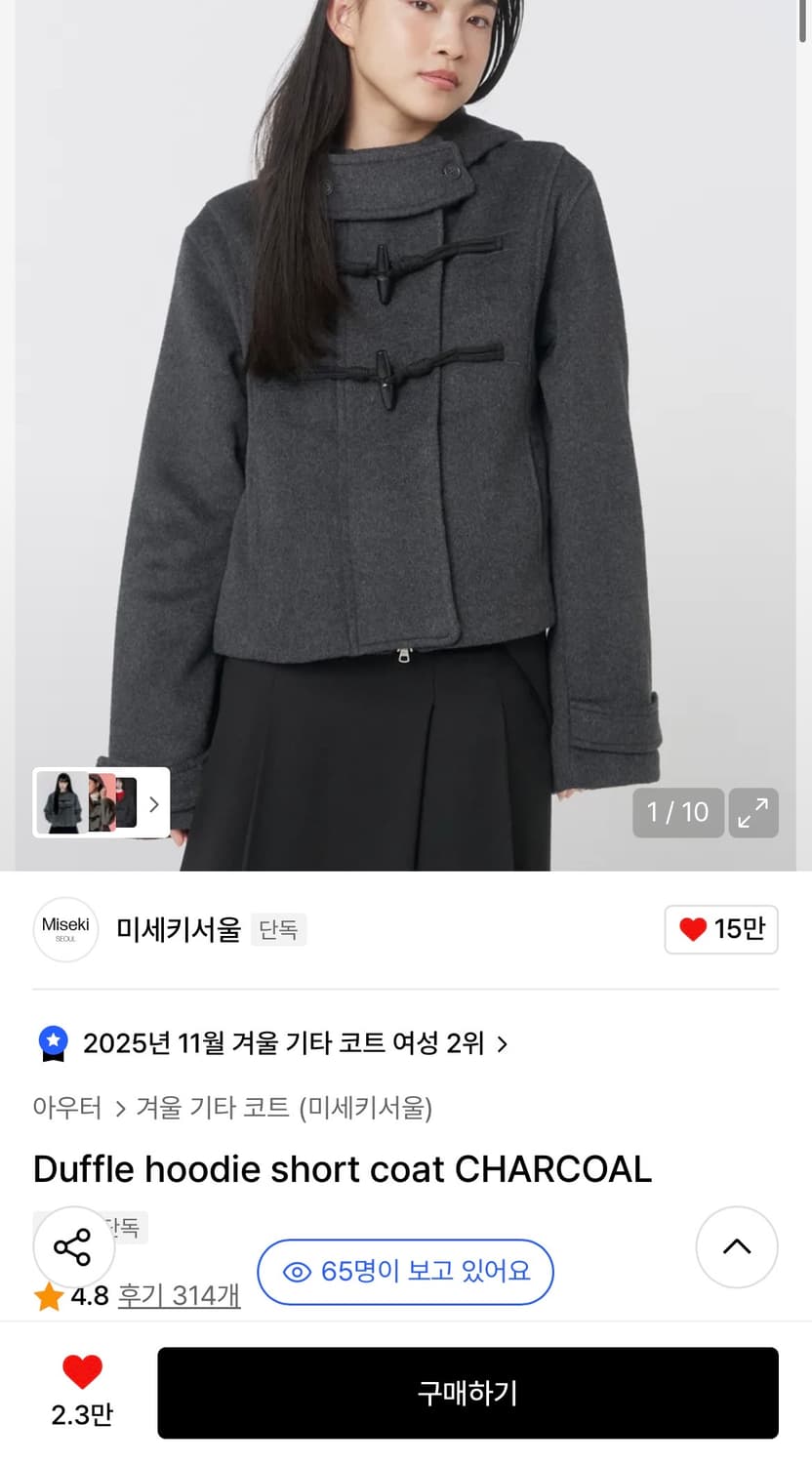Tap the yellow star rating icon
This screenshot has width=812, height=1464.
[47, 1297]
